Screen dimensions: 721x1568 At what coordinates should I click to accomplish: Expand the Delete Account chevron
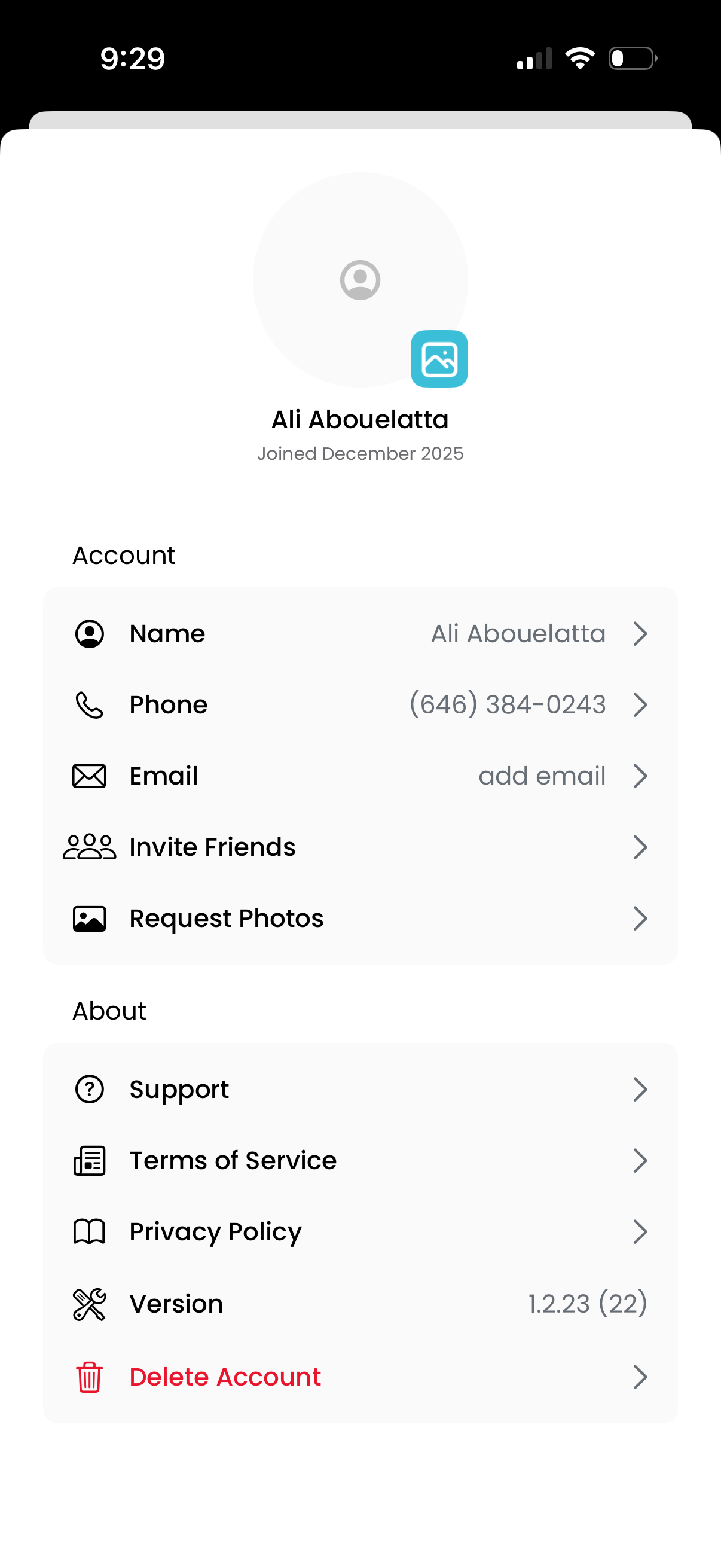click(x=641, y=1376)
